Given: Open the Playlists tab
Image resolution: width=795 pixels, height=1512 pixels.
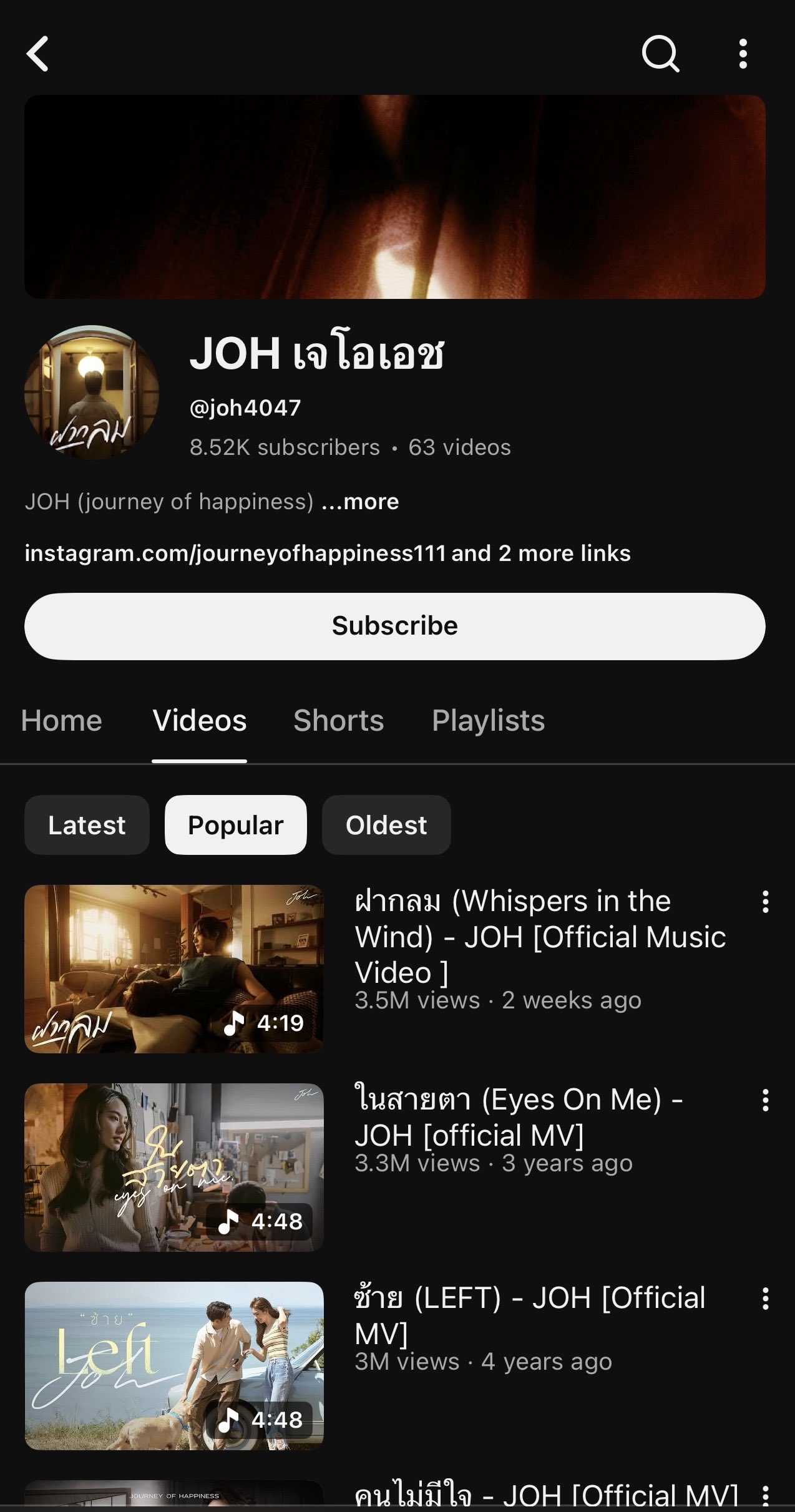Looking at the screenshot, I should pyautogui.click(x=488, y=721).
